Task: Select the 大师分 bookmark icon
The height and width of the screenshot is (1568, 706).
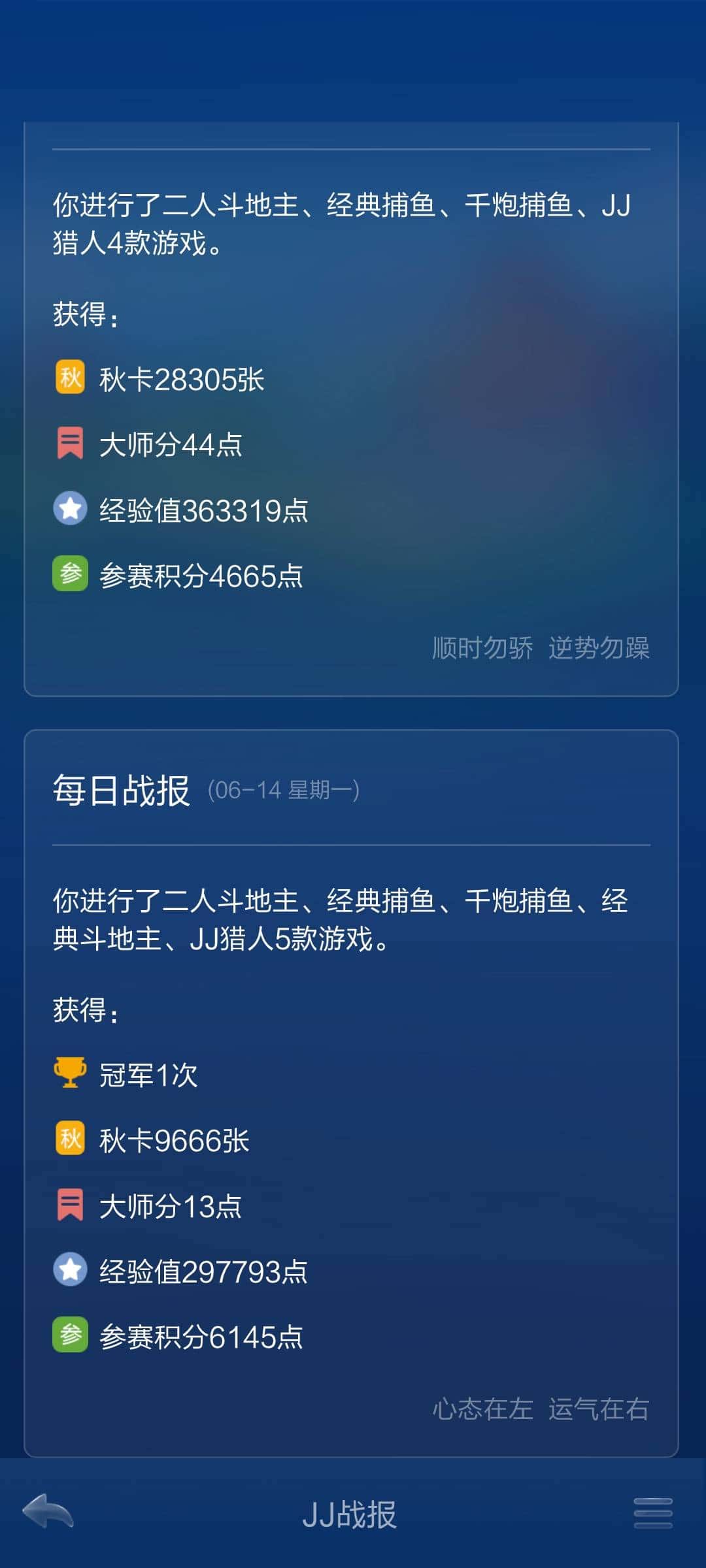Action: [69, 443]
